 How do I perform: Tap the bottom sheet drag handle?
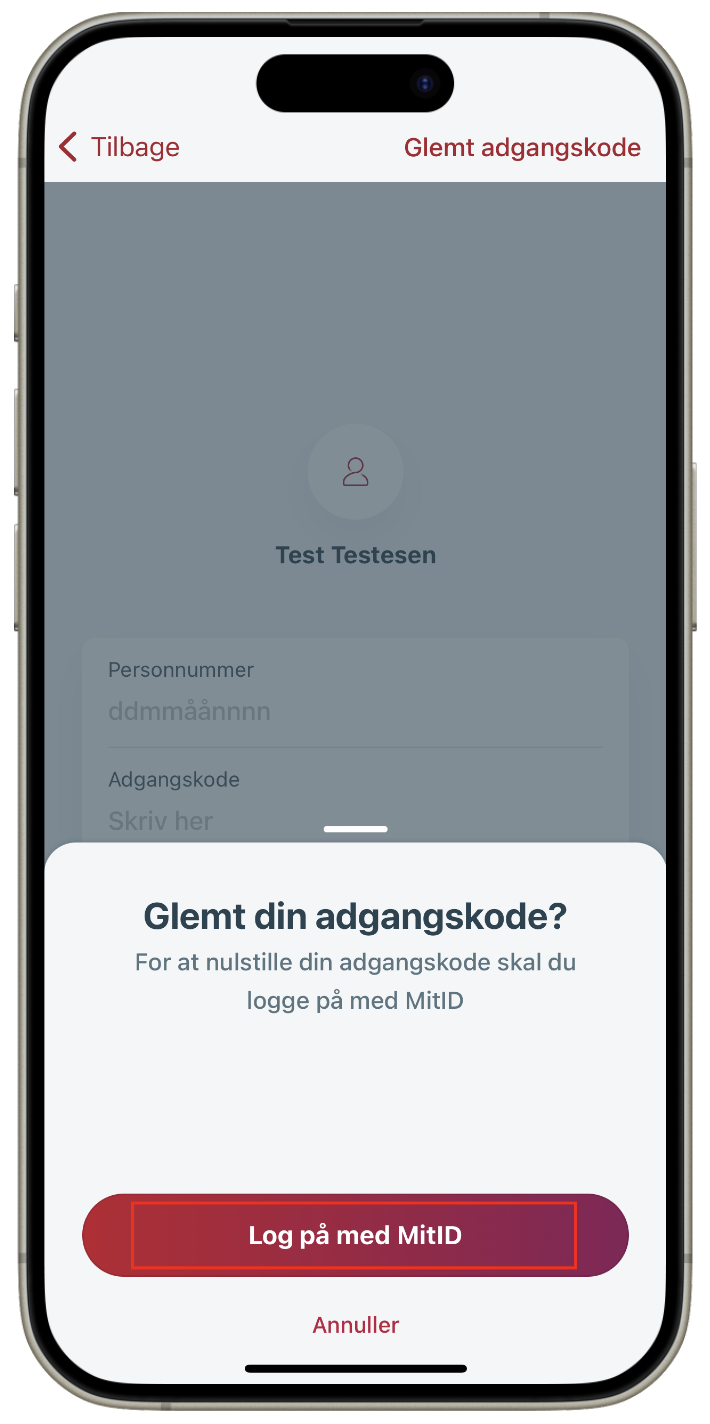click(x=355, y=828)
